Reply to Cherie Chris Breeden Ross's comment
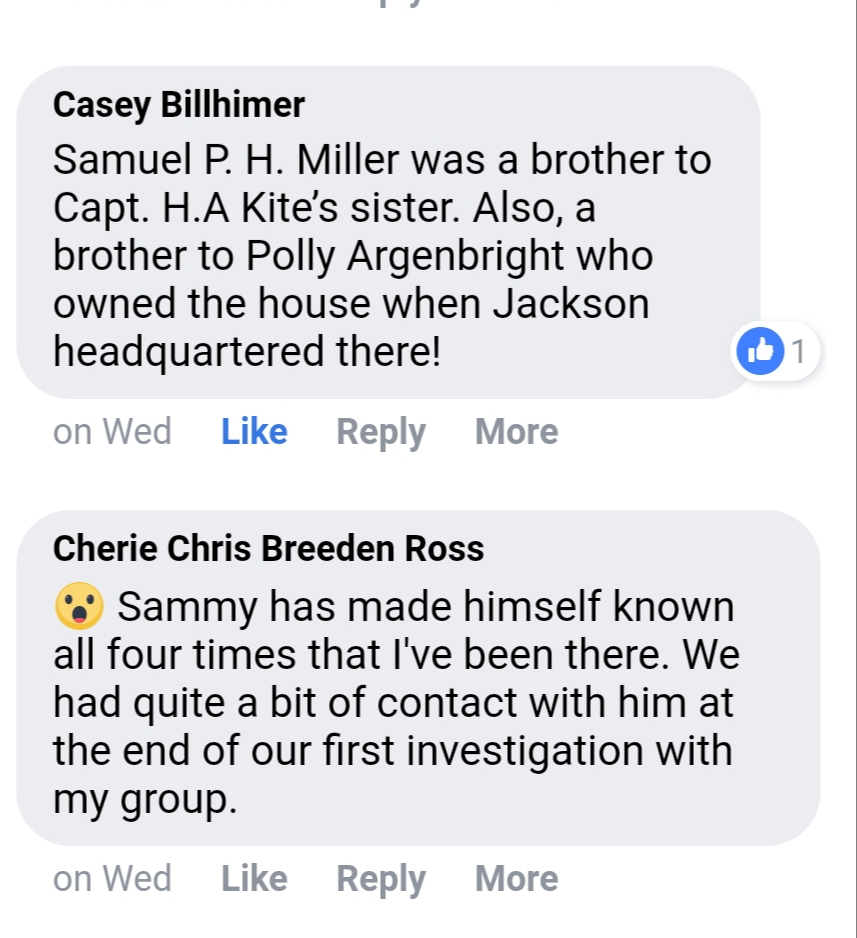Image resolution: width=857 pixels, height=938 pixels. 381,879
